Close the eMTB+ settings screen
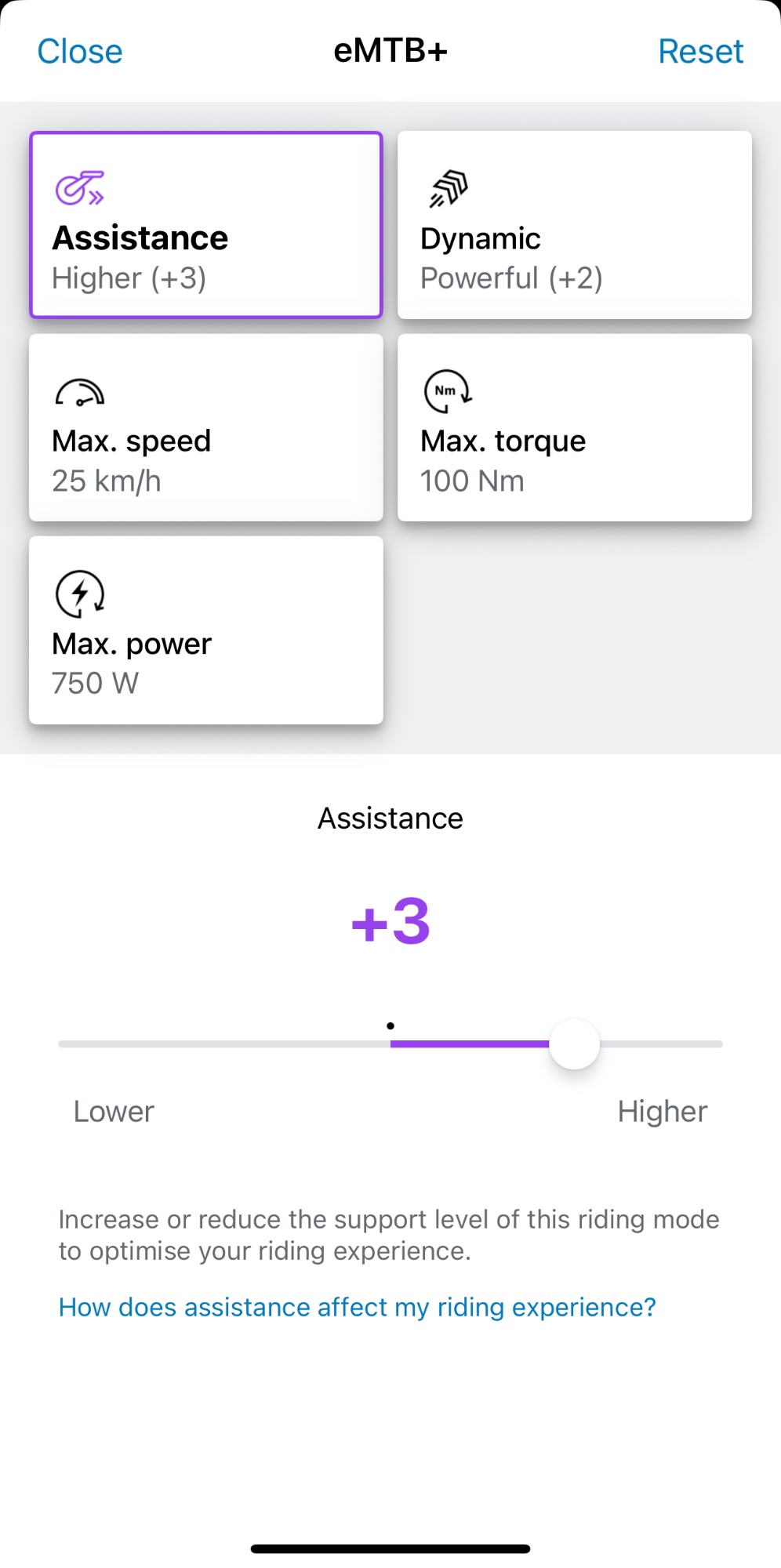 click(80, 52)
